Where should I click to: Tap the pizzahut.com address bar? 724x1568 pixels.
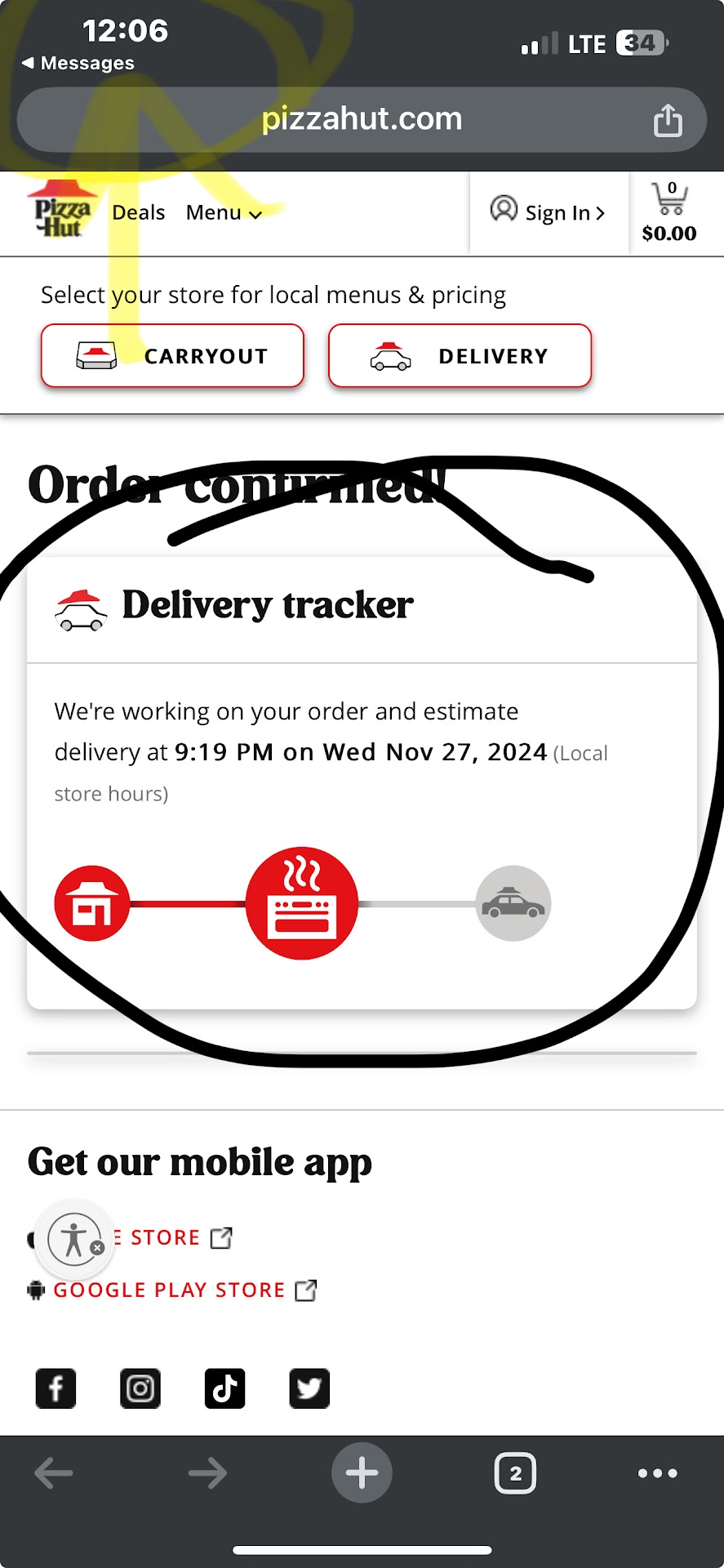pyautogui.click(x=362, y=119)
